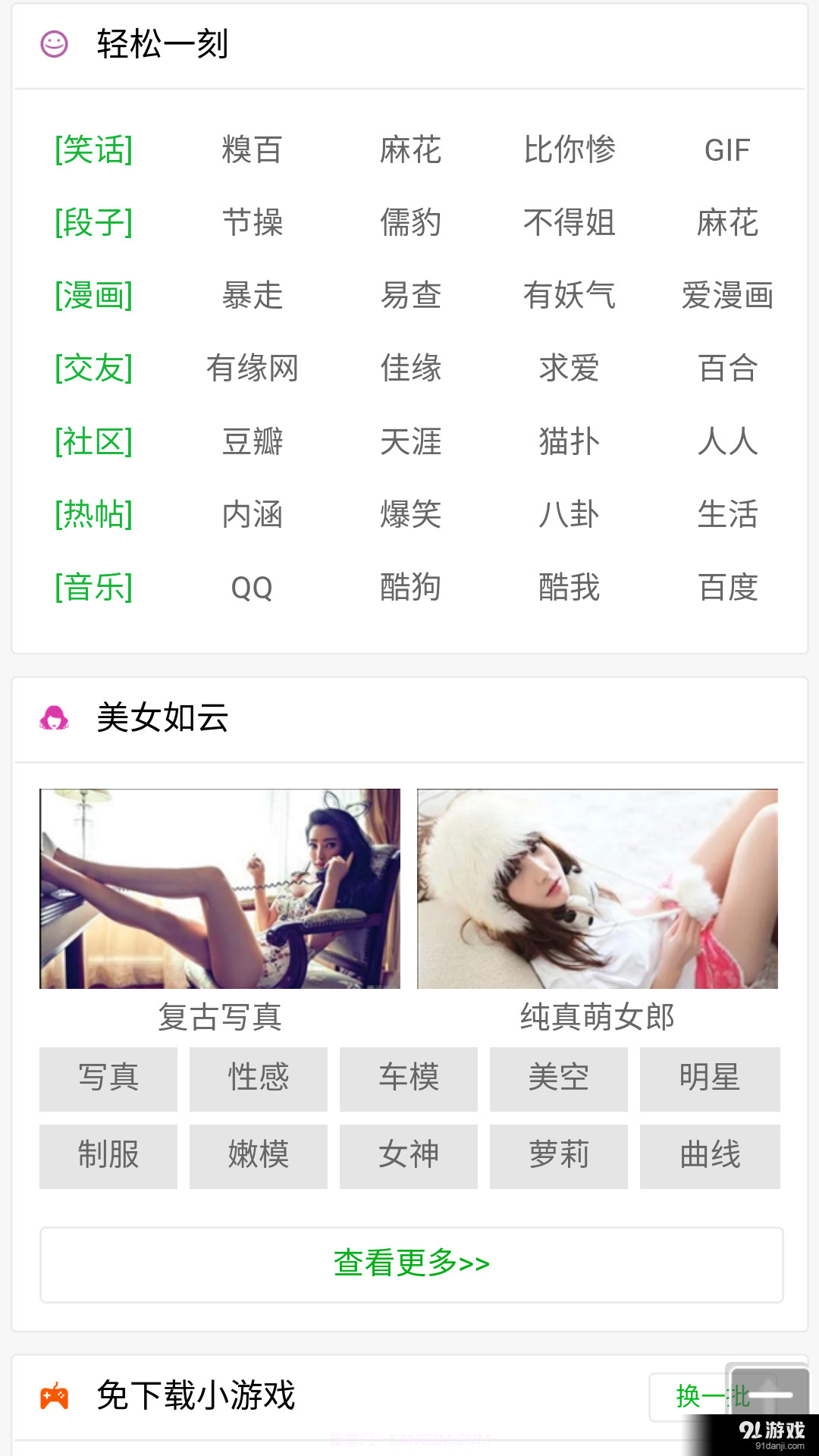819x1456 pixels.
Task: Open the GIF link in 笑话 row
Action: [728, 149]
